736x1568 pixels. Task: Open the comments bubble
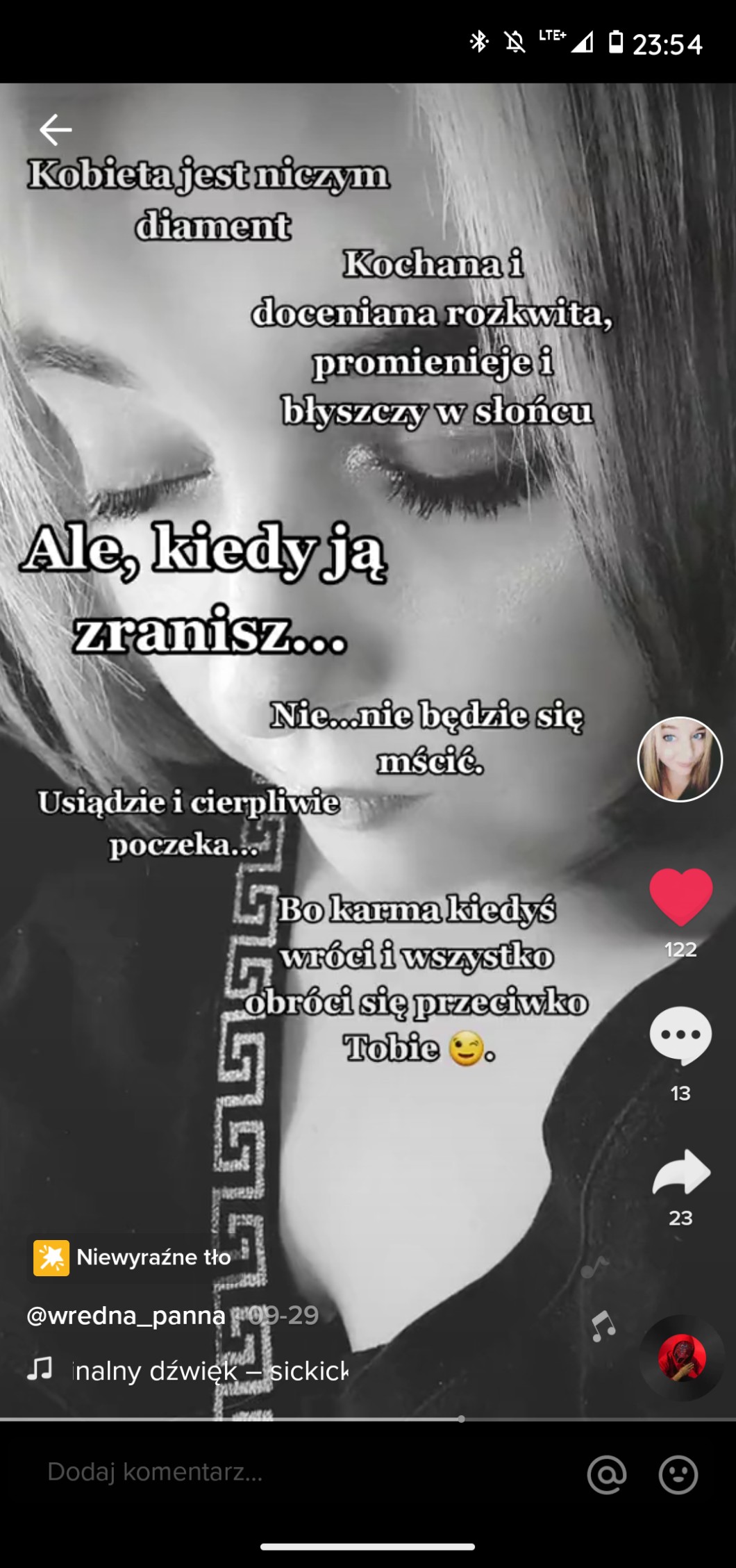(680, 1035)
